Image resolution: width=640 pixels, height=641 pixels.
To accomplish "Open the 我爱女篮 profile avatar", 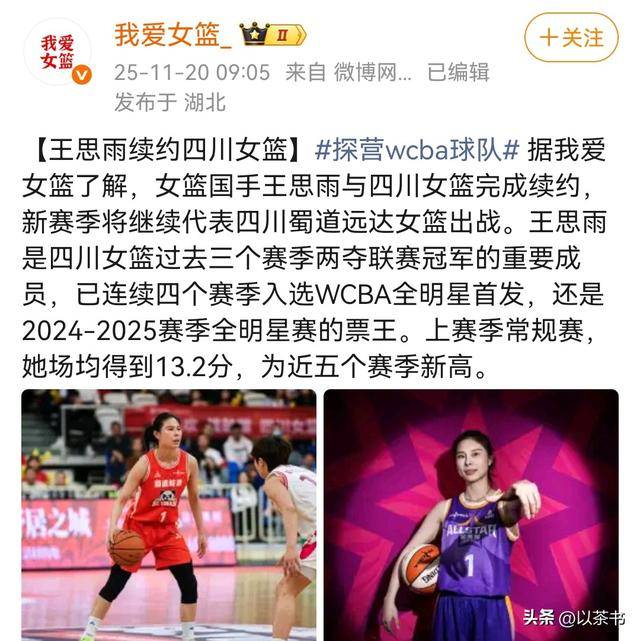I will pyautogui.click(x=57, y=51).
